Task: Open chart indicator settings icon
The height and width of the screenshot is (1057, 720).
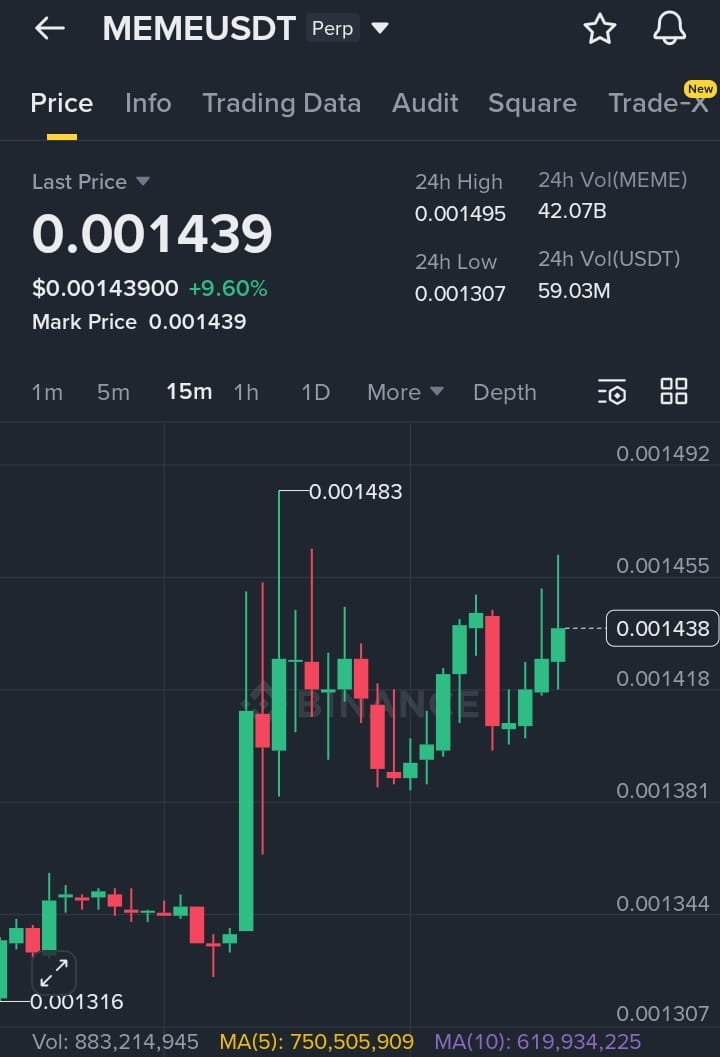Action: [612, 392]
